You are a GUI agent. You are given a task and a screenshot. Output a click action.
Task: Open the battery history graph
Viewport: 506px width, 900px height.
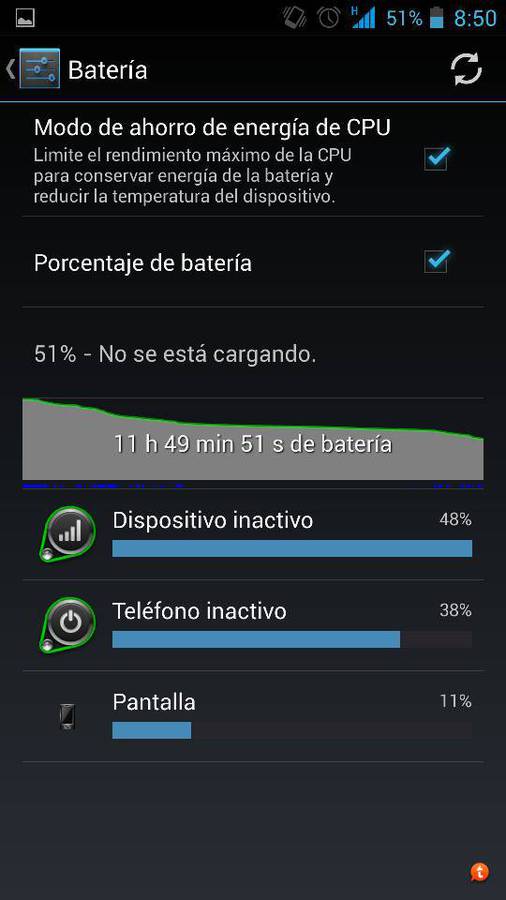click(253, 442)
